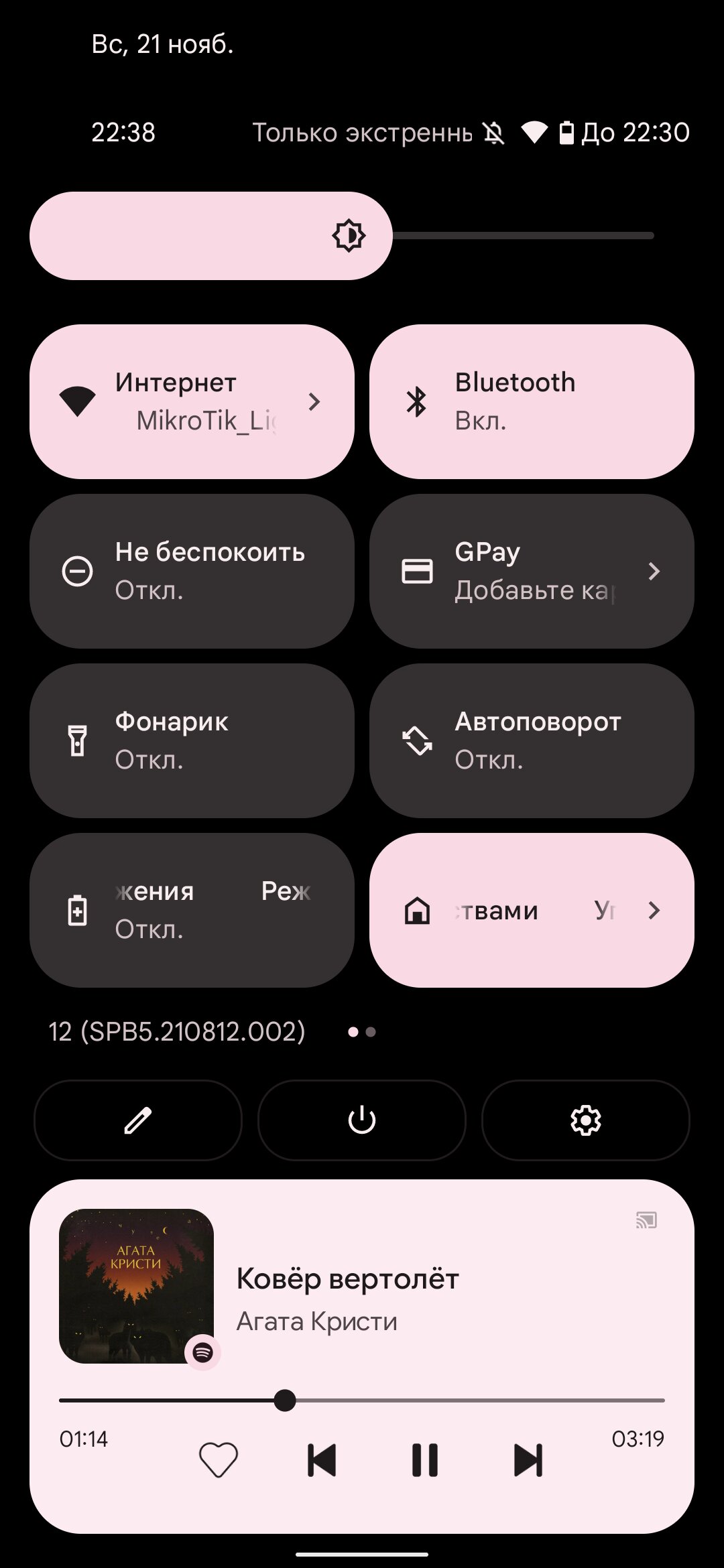Open the cast output switcher icon
Image resolution: width=724 pixels, height=1568 pixels.
pyautogui.click(x=646, y=1220)
